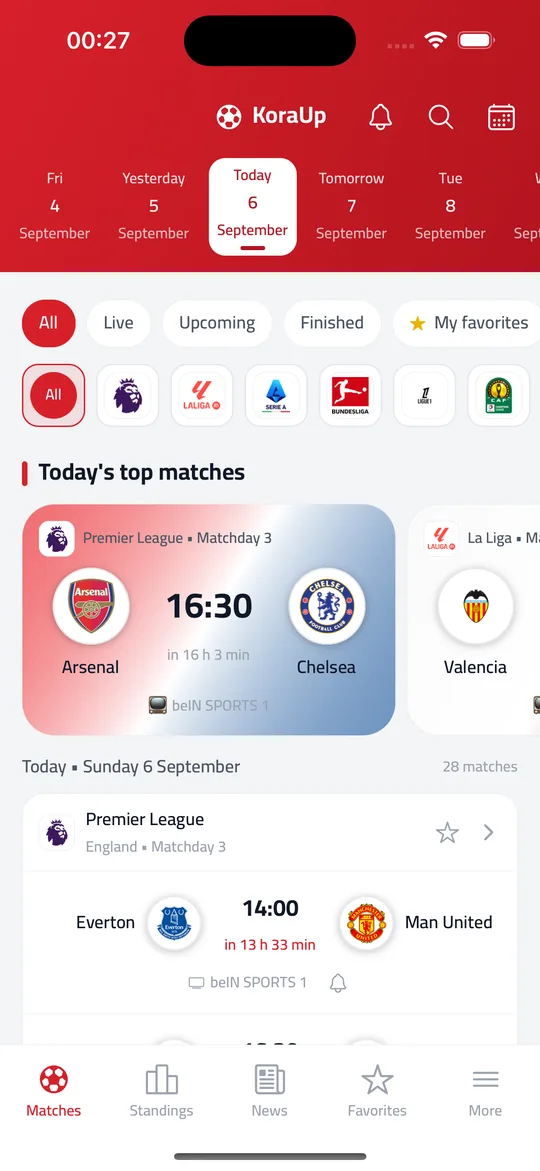540x1171 pixels.
Task: Open the Arsenal vs Chelsea match card
Action: tap(208, 620)
